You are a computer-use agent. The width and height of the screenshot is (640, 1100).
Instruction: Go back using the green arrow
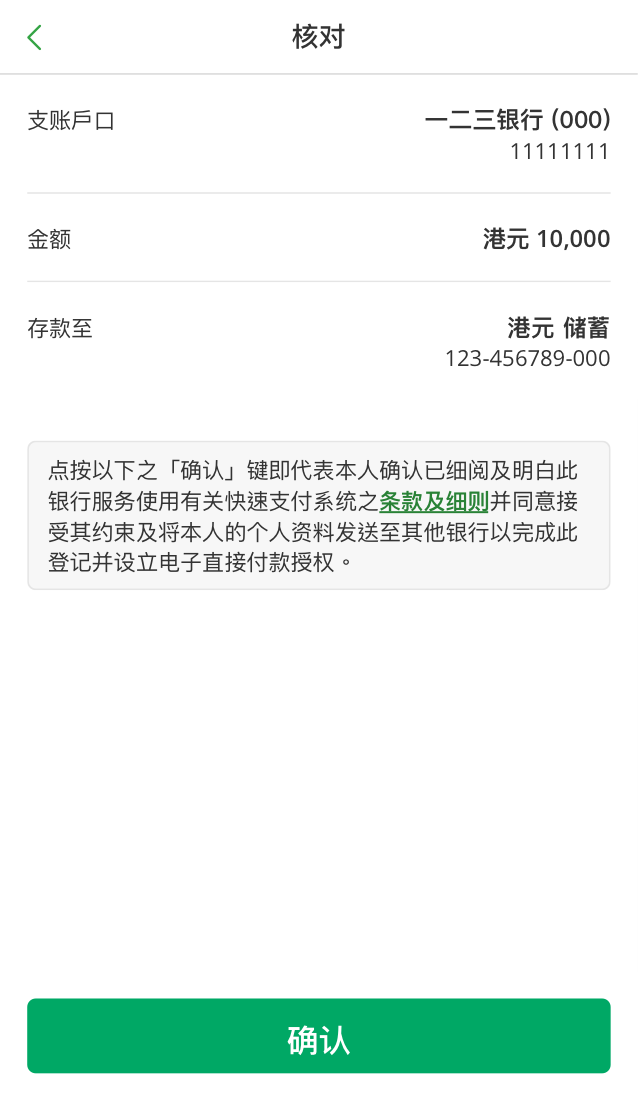[35, 38]
